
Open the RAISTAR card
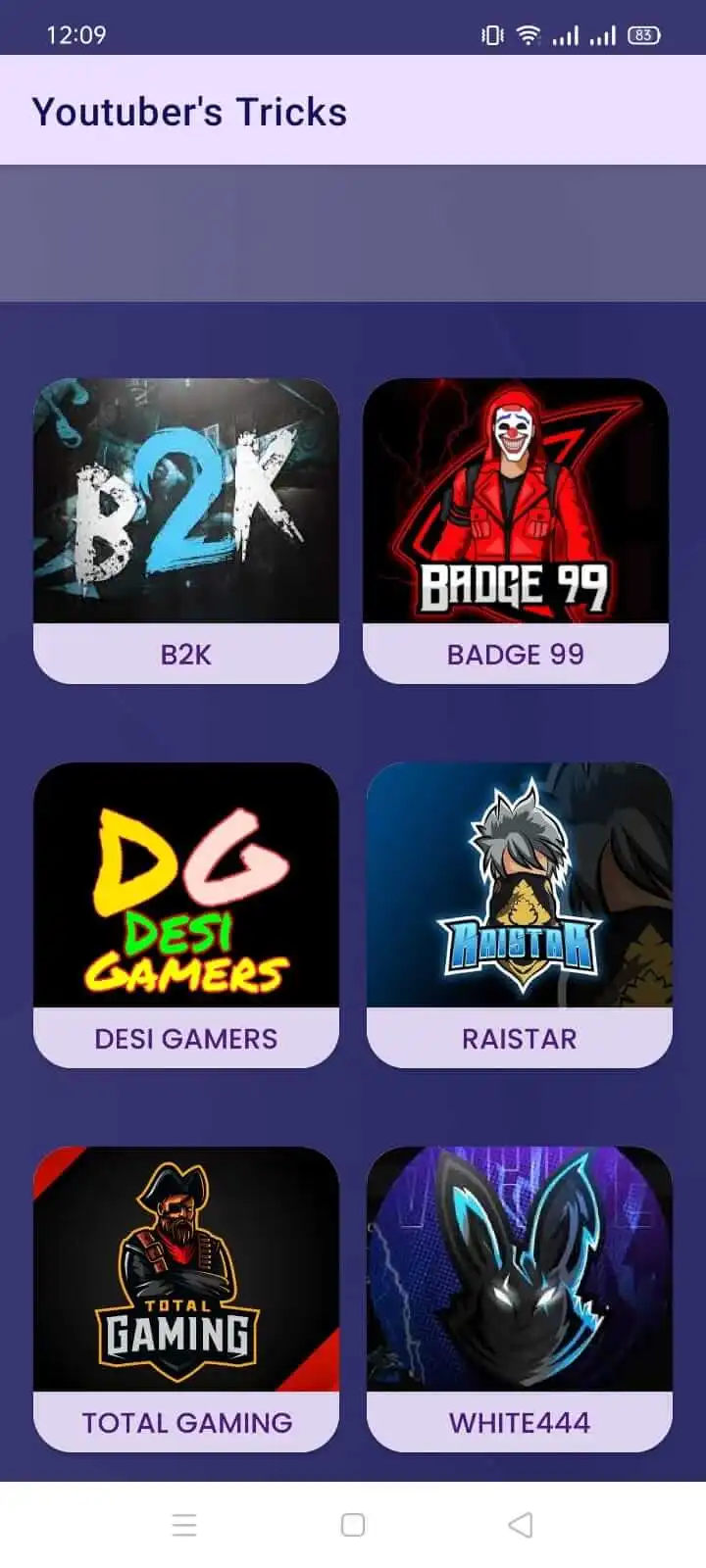coord(520,914)
